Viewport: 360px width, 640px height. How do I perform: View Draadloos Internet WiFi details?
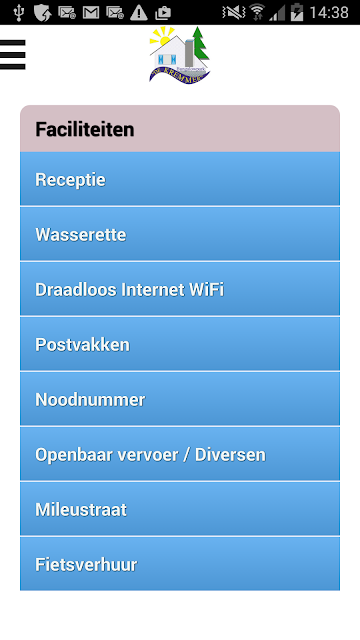pyautogui.click(x=180, y=289)
